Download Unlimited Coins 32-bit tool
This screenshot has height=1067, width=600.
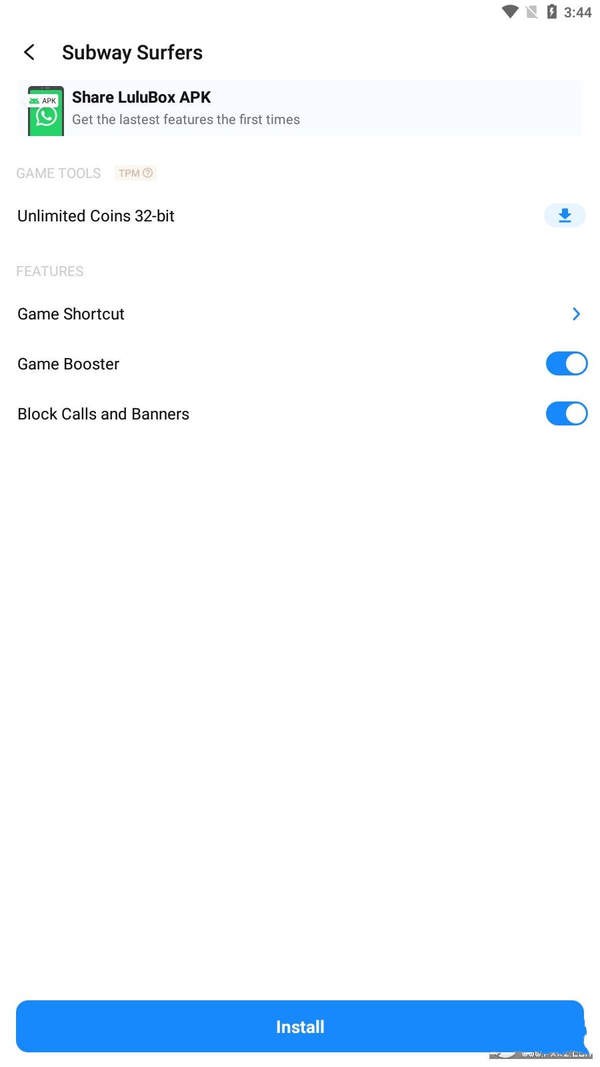(x=564, y=216)
